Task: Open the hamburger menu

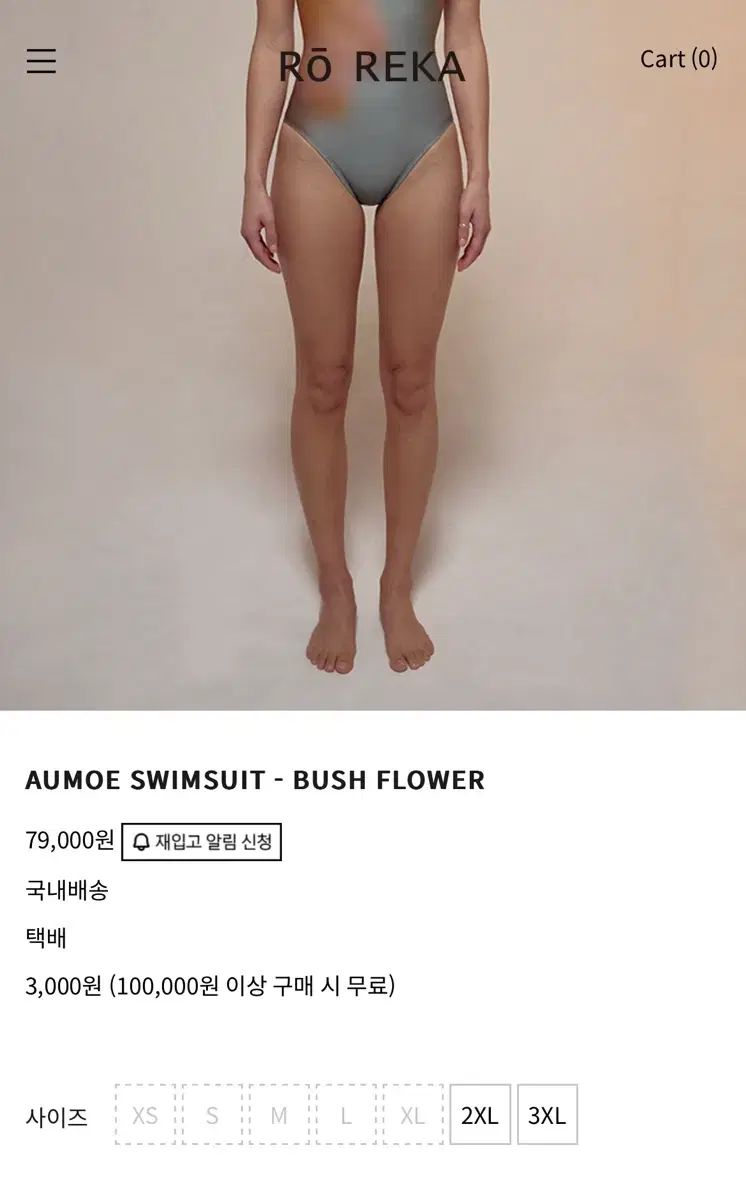Action: point(41,61)
